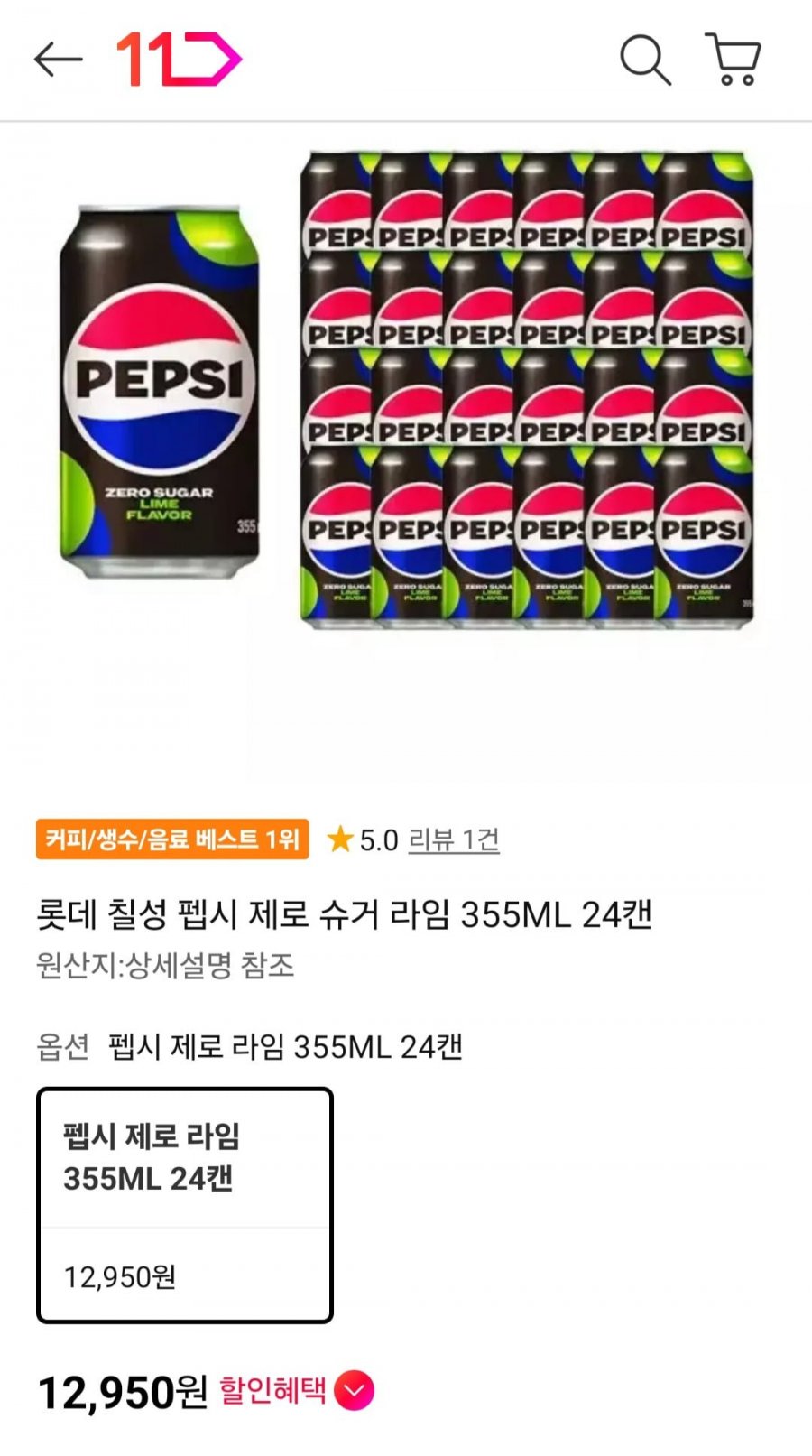Open the 리뷰 1건 reviews link
The width and height of the screenshot is (812, 1456).
pos(453,840)
